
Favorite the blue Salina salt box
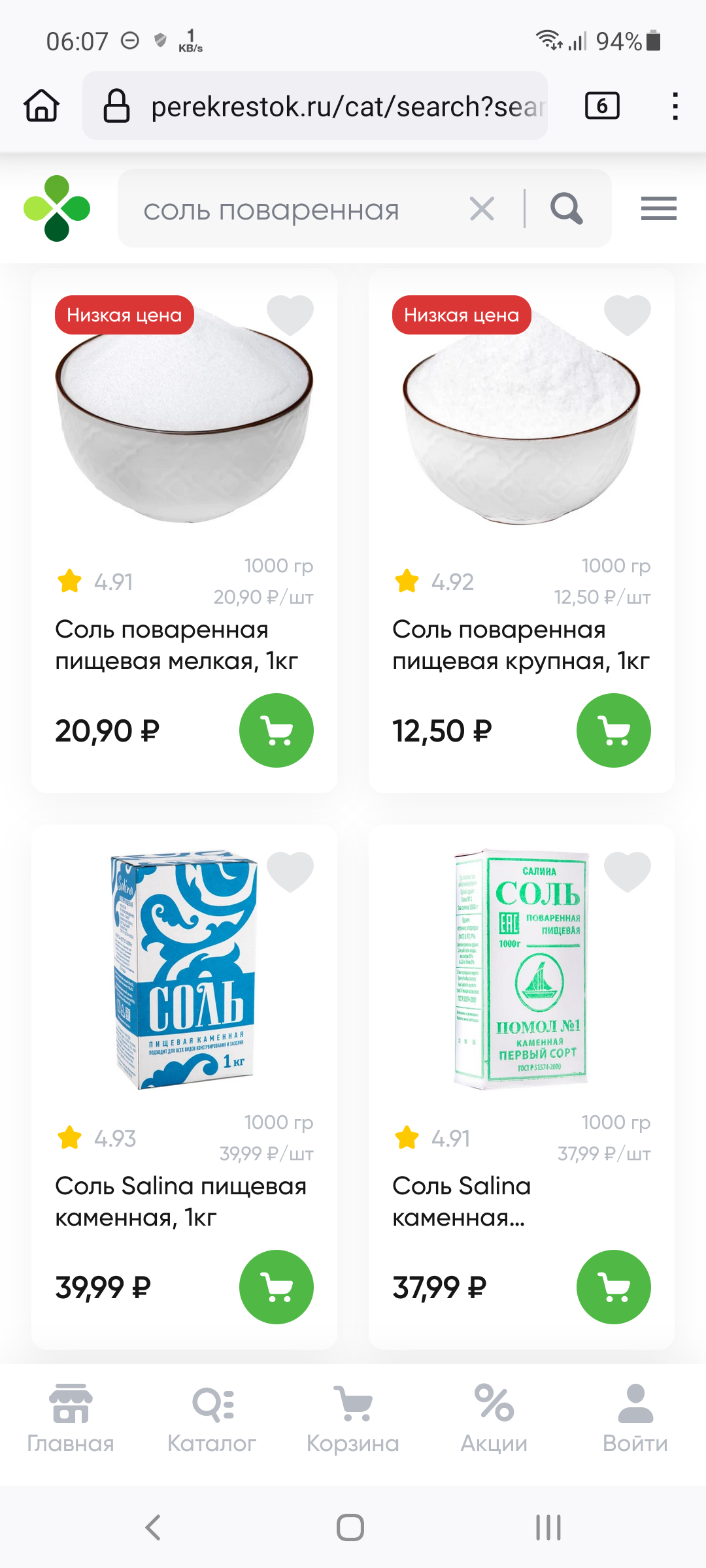(x=290, y=872)
